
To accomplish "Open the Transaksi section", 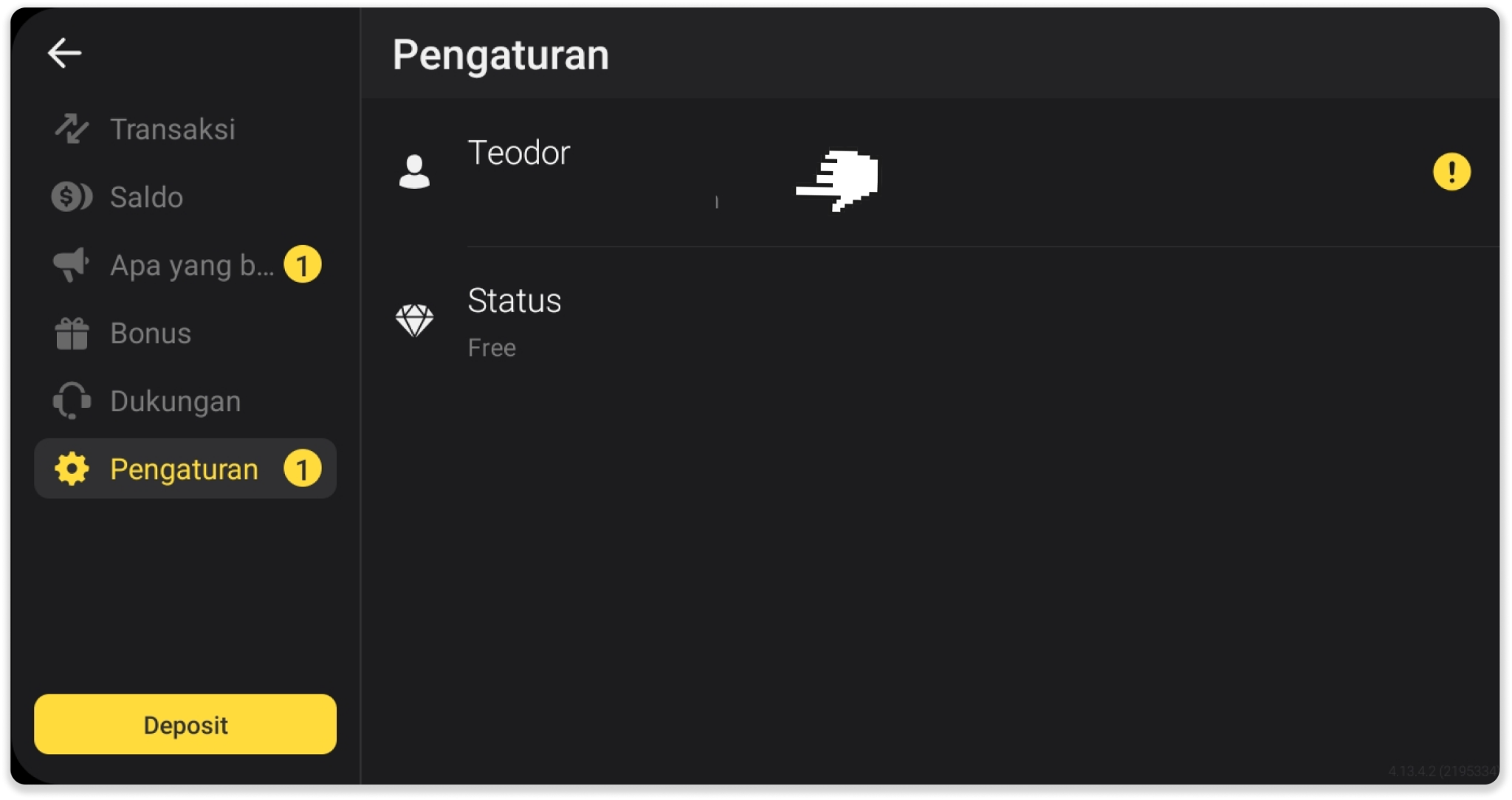I will point(172,130).
